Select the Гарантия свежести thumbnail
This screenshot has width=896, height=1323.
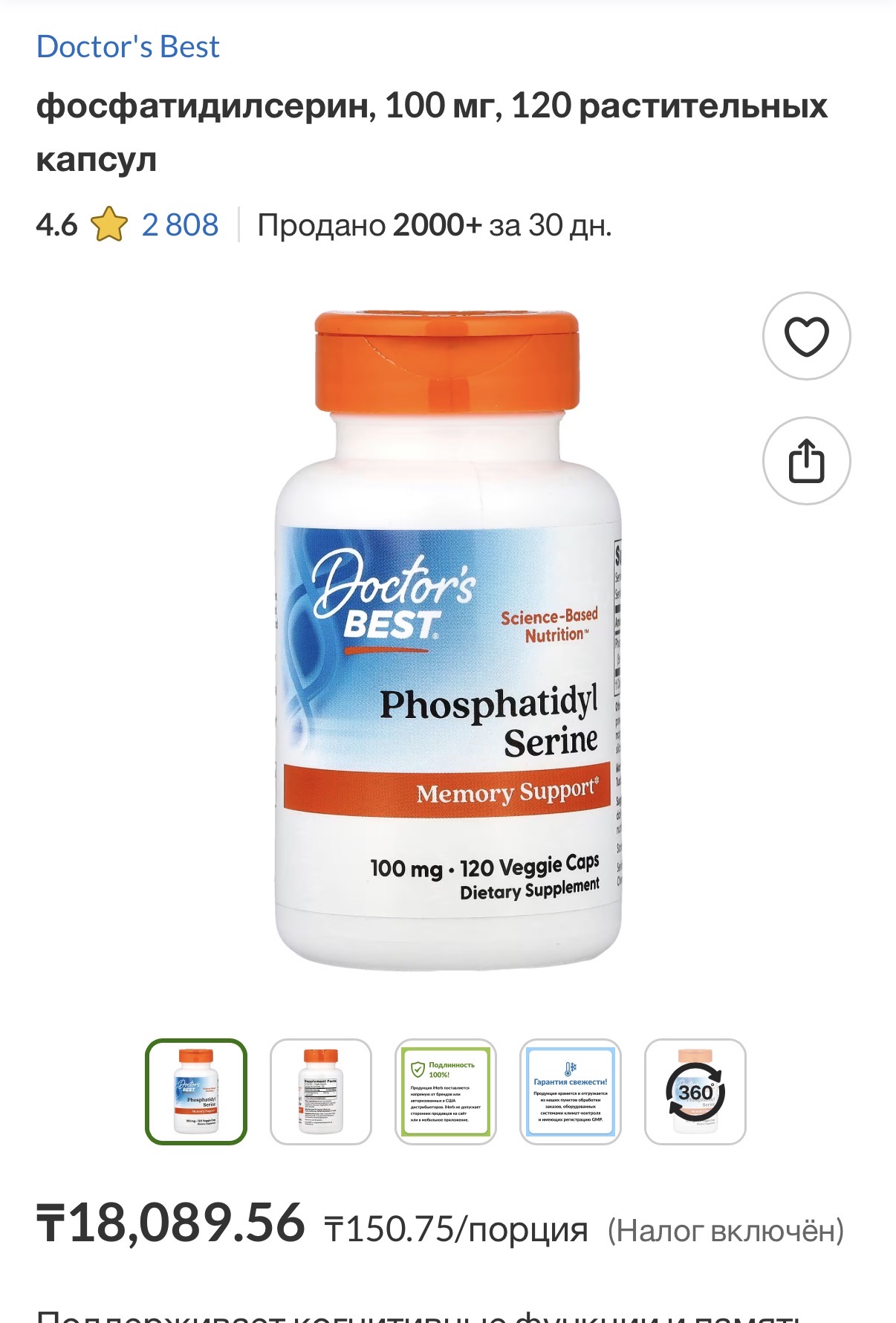(x=571, y=1091)
